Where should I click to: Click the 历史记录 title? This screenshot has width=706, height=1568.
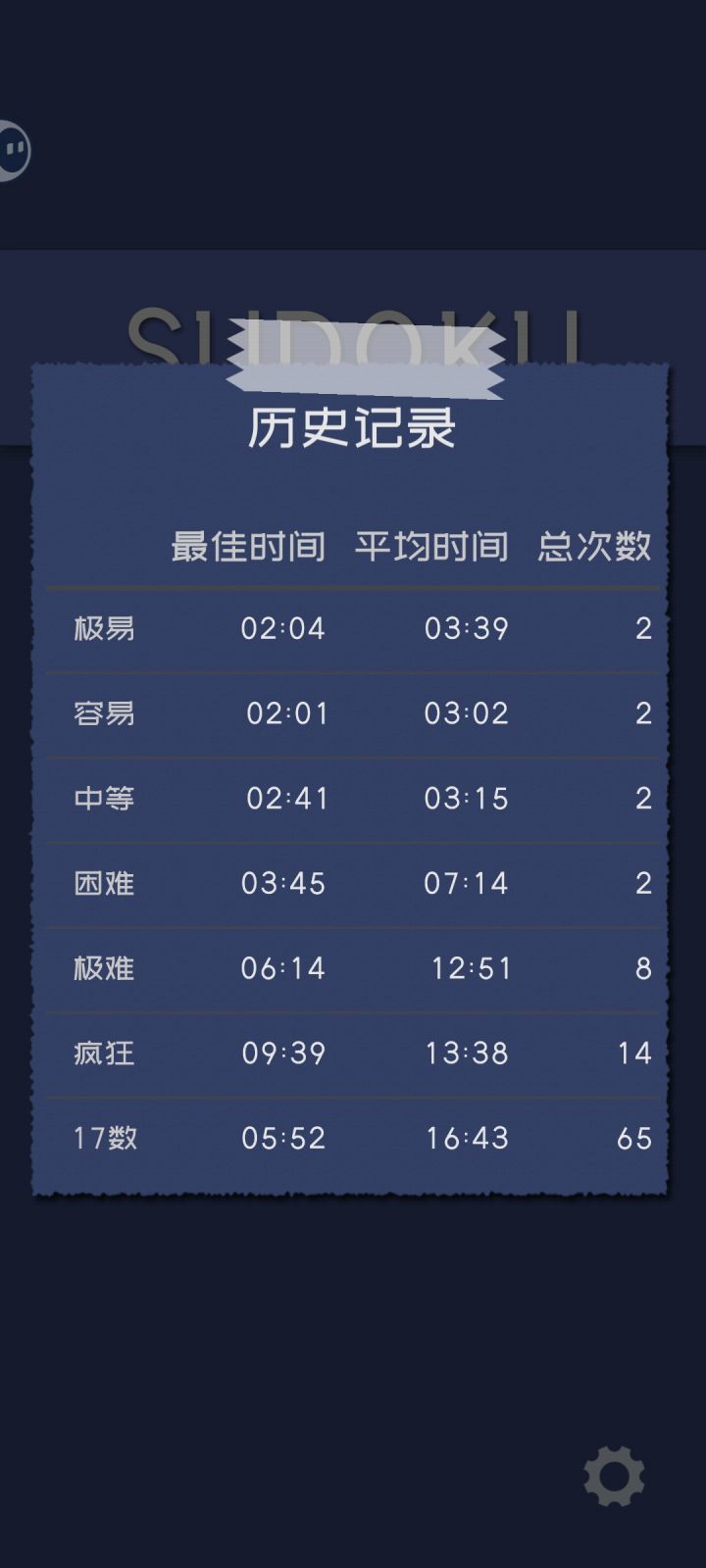[353, 428]
